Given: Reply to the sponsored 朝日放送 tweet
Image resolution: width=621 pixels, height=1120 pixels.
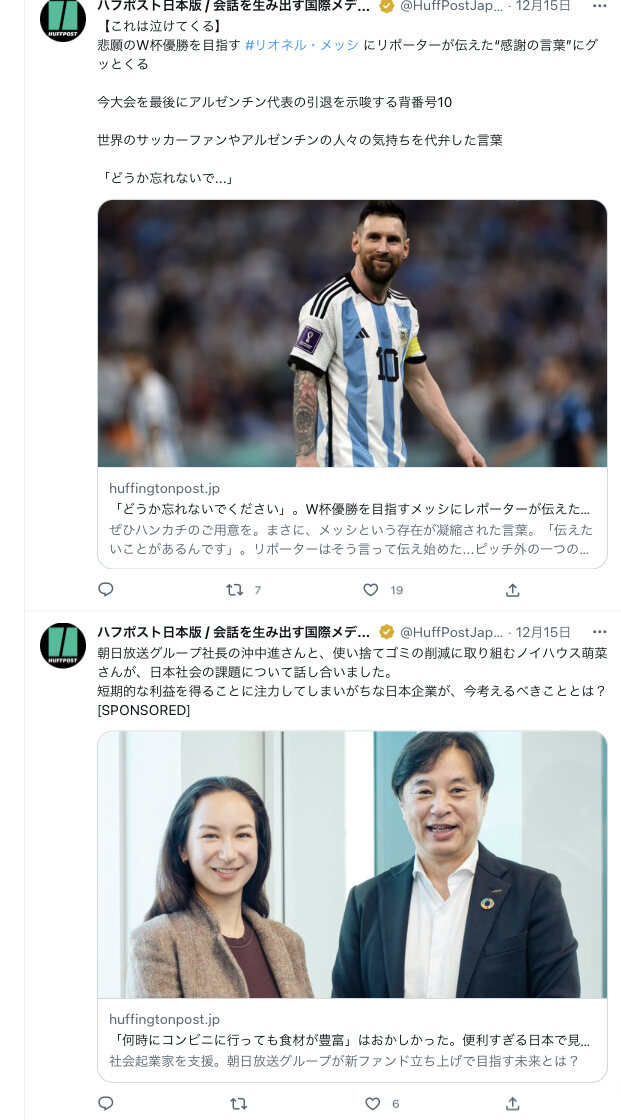Looking at the screenshot, I should pos(106,1104).
